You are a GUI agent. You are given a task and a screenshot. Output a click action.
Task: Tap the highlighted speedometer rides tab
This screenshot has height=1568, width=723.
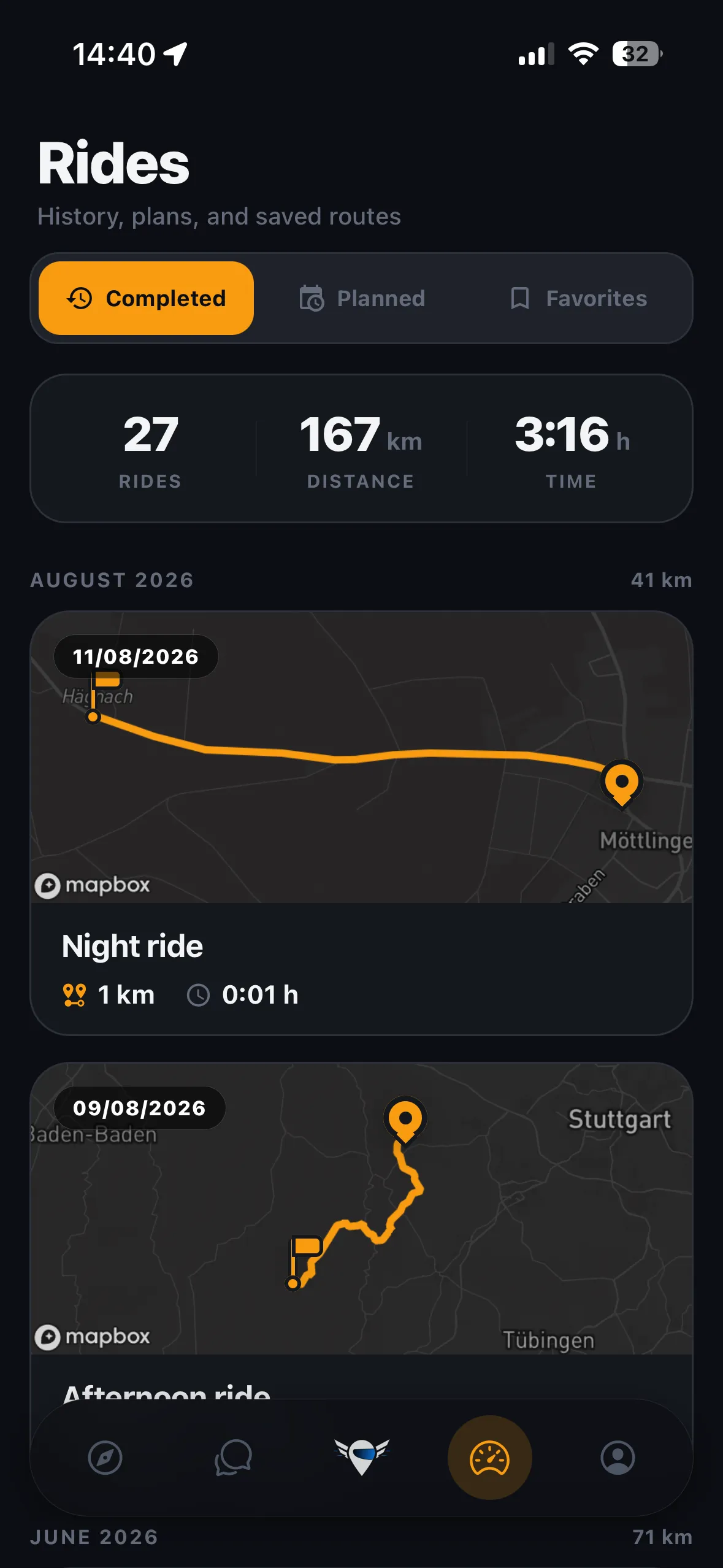tap(489, 1458)
